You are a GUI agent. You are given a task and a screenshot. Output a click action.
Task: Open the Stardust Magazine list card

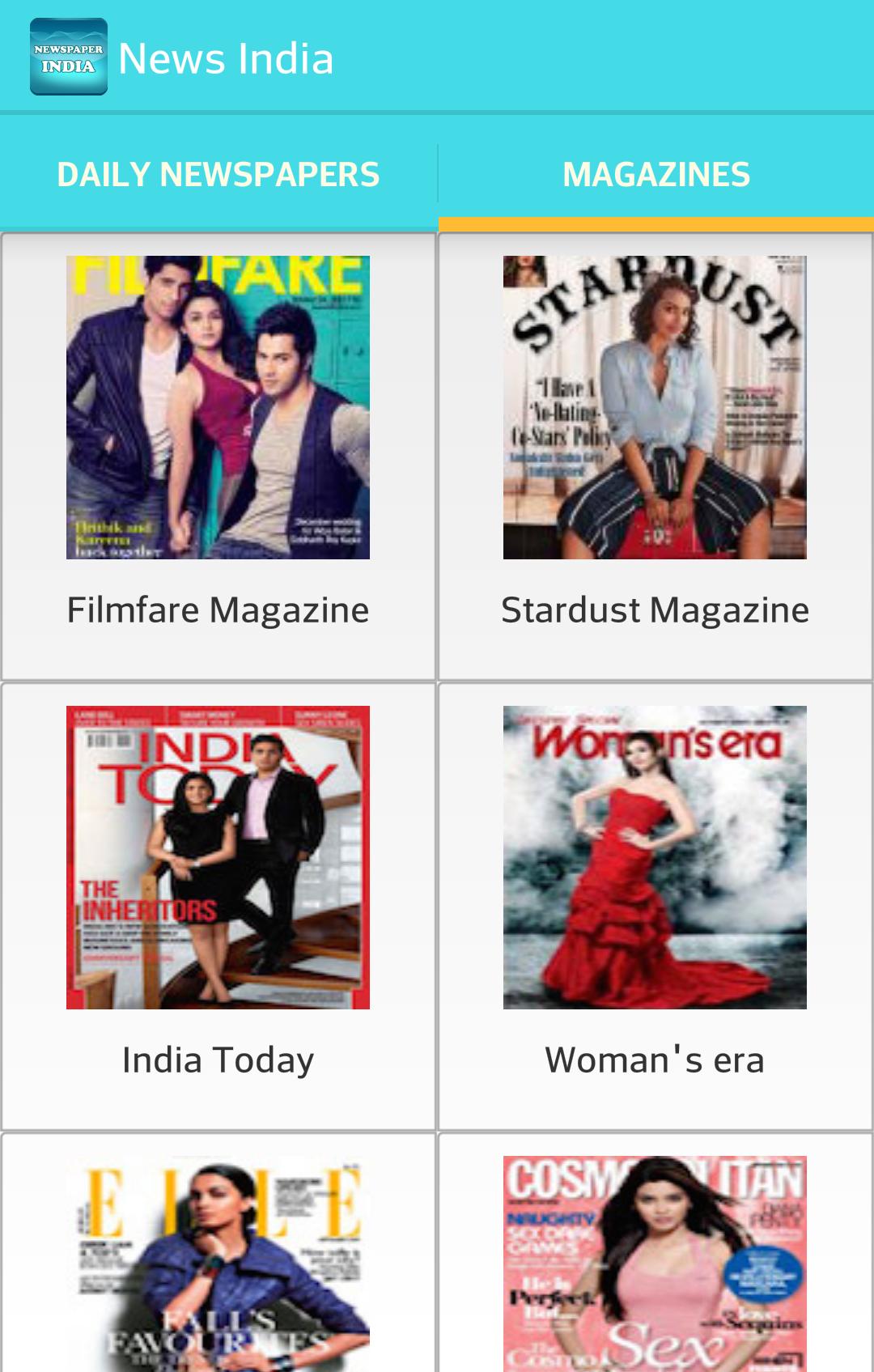tap(655, 453)
